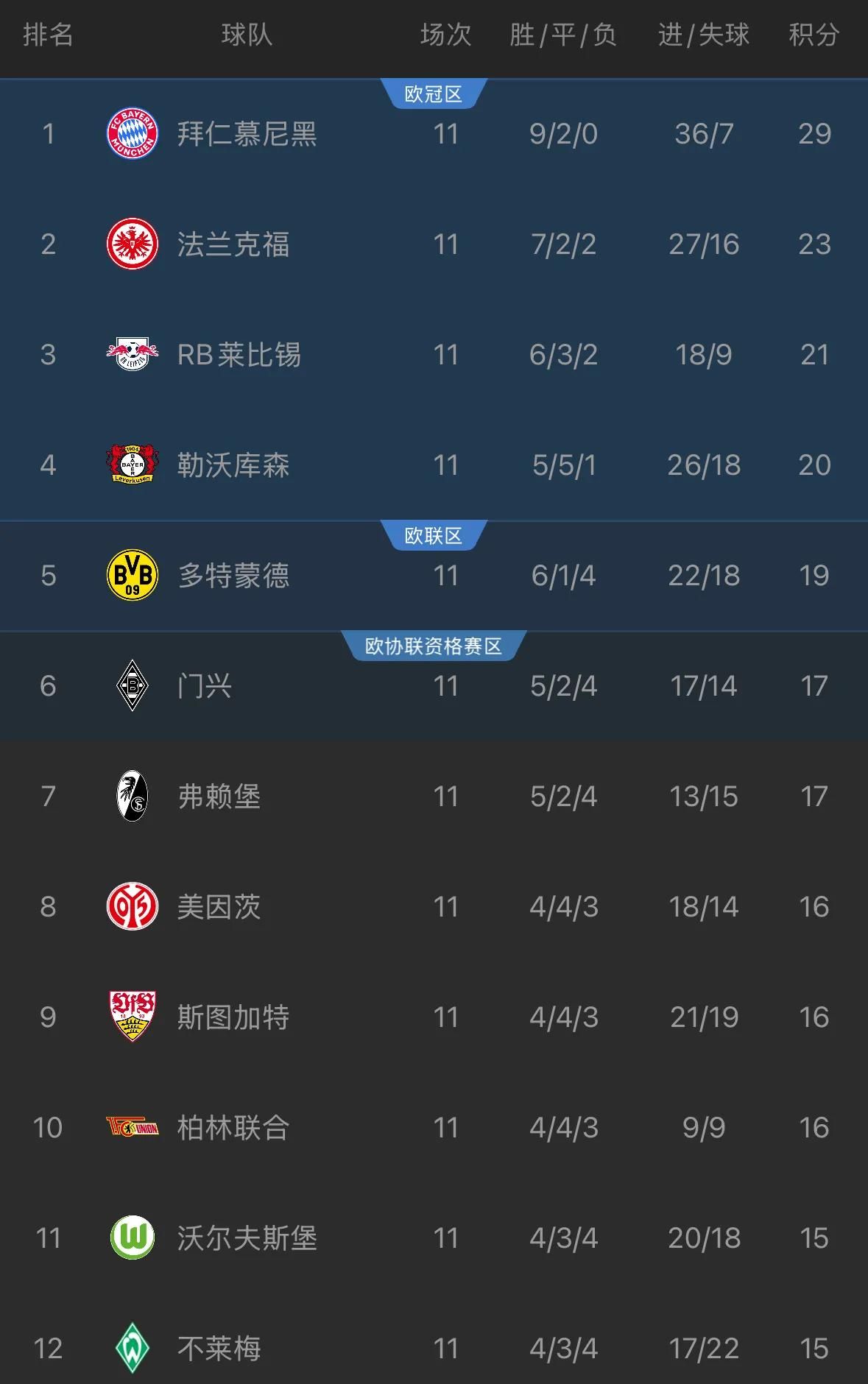Select the RB莱比锡 row
Screen dimensions: 868x1384
point(239,355)
